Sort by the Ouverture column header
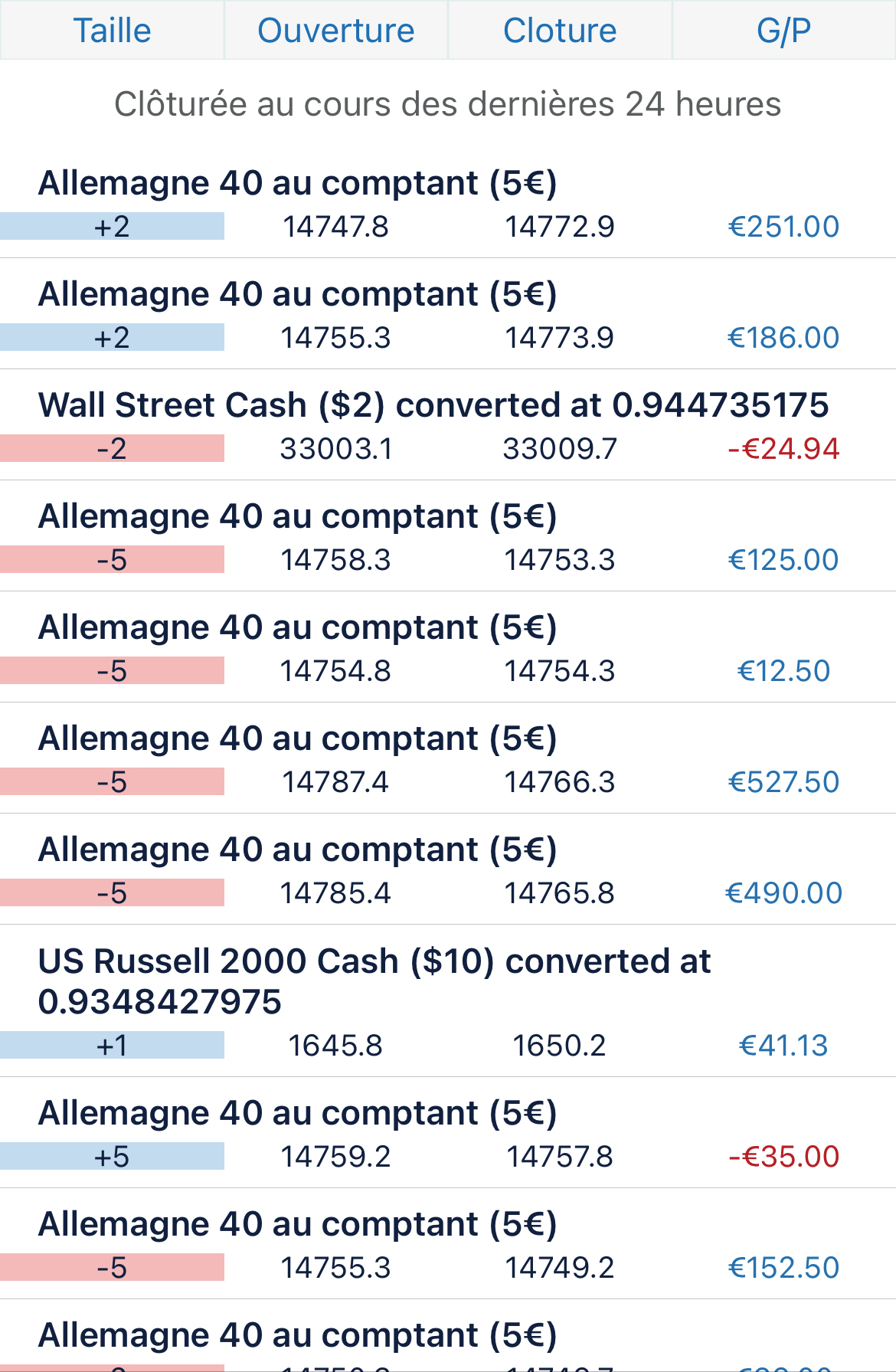Image resolution: width=896 pixels, height=1372 pixels. coord(335,31)
